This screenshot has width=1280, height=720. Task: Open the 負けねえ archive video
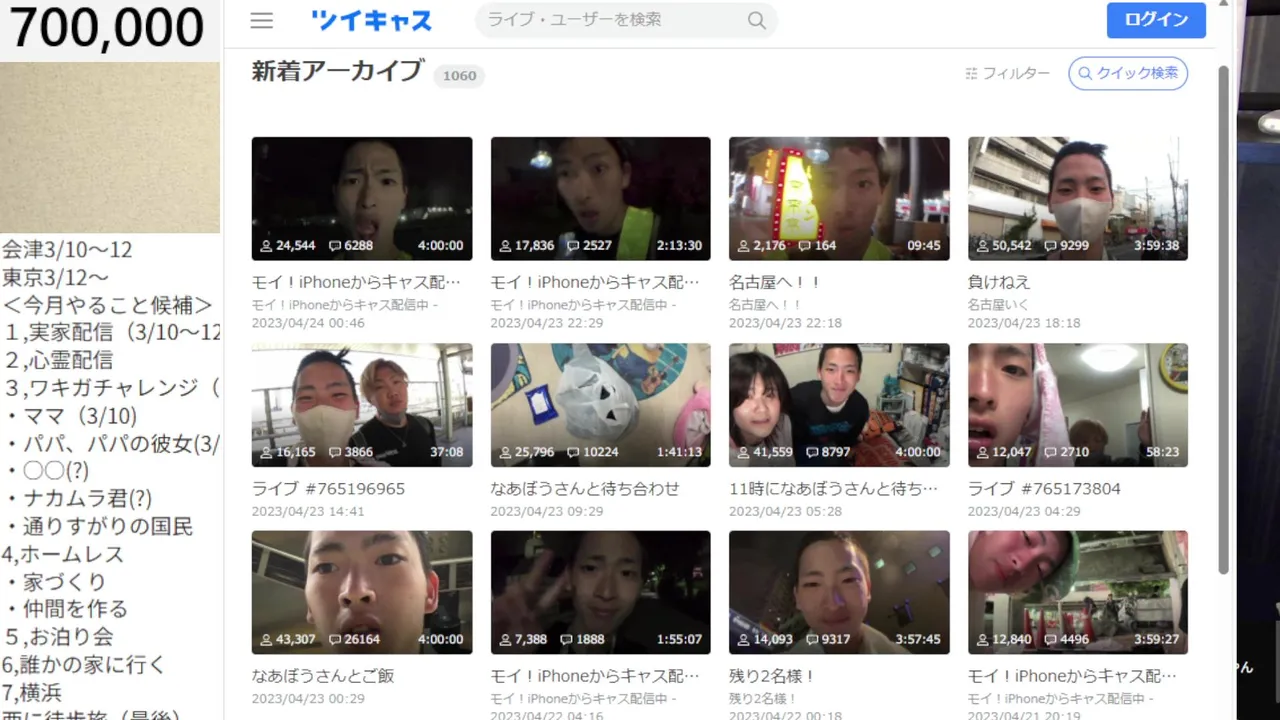1077,199
